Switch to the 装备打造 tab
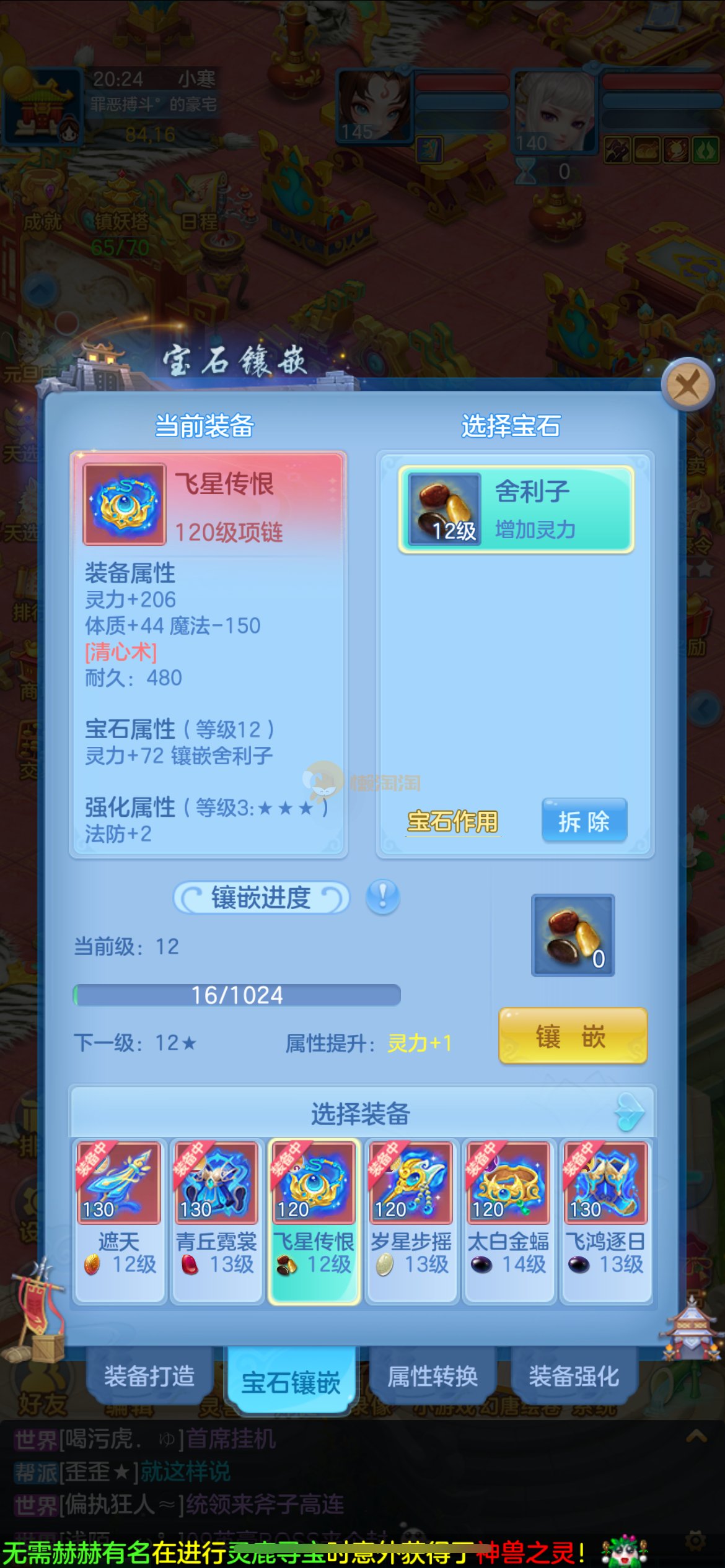725x1568 pixels. (149, 1376)
